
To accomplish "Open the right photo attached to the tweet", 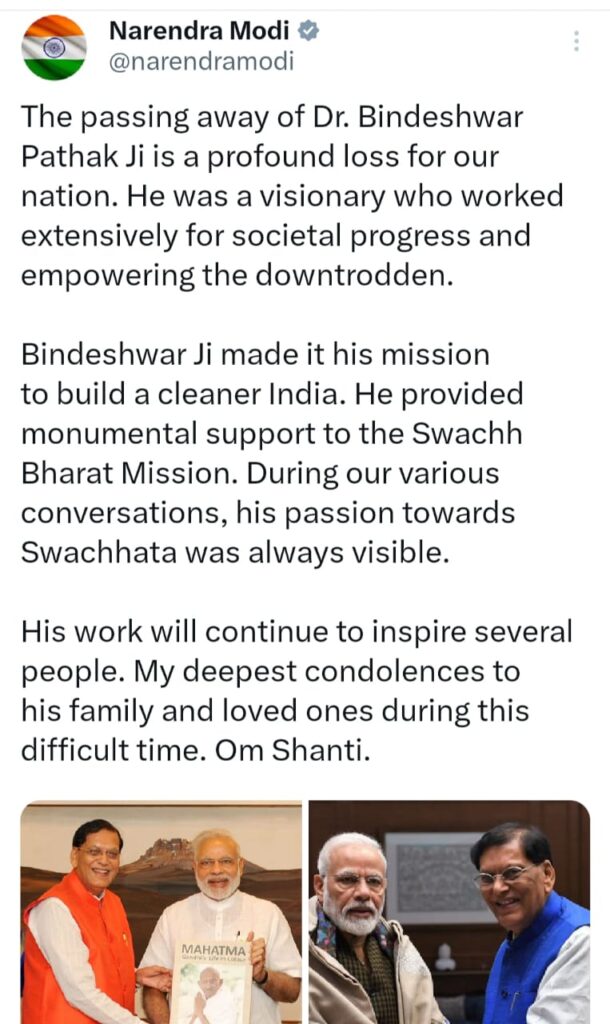I will [449, 910].
